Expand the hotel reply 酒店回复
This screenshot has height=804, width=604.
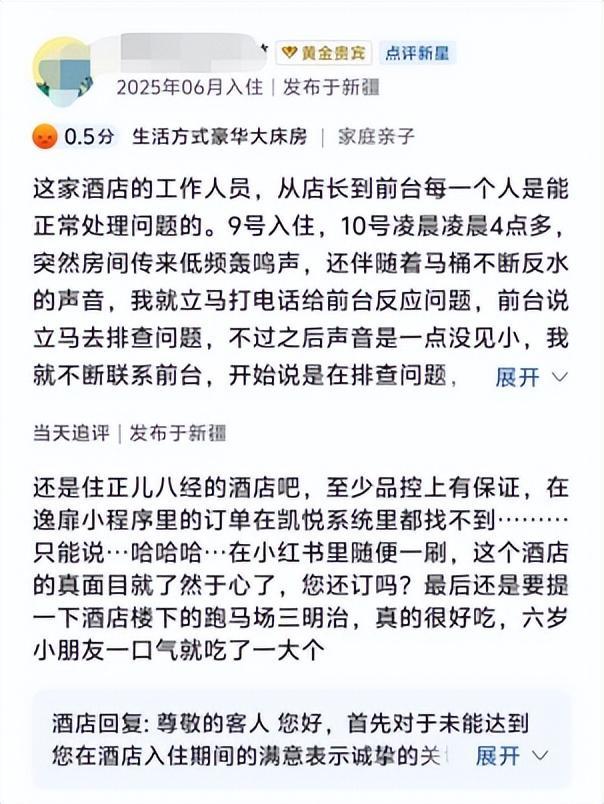tap(511, 754)
